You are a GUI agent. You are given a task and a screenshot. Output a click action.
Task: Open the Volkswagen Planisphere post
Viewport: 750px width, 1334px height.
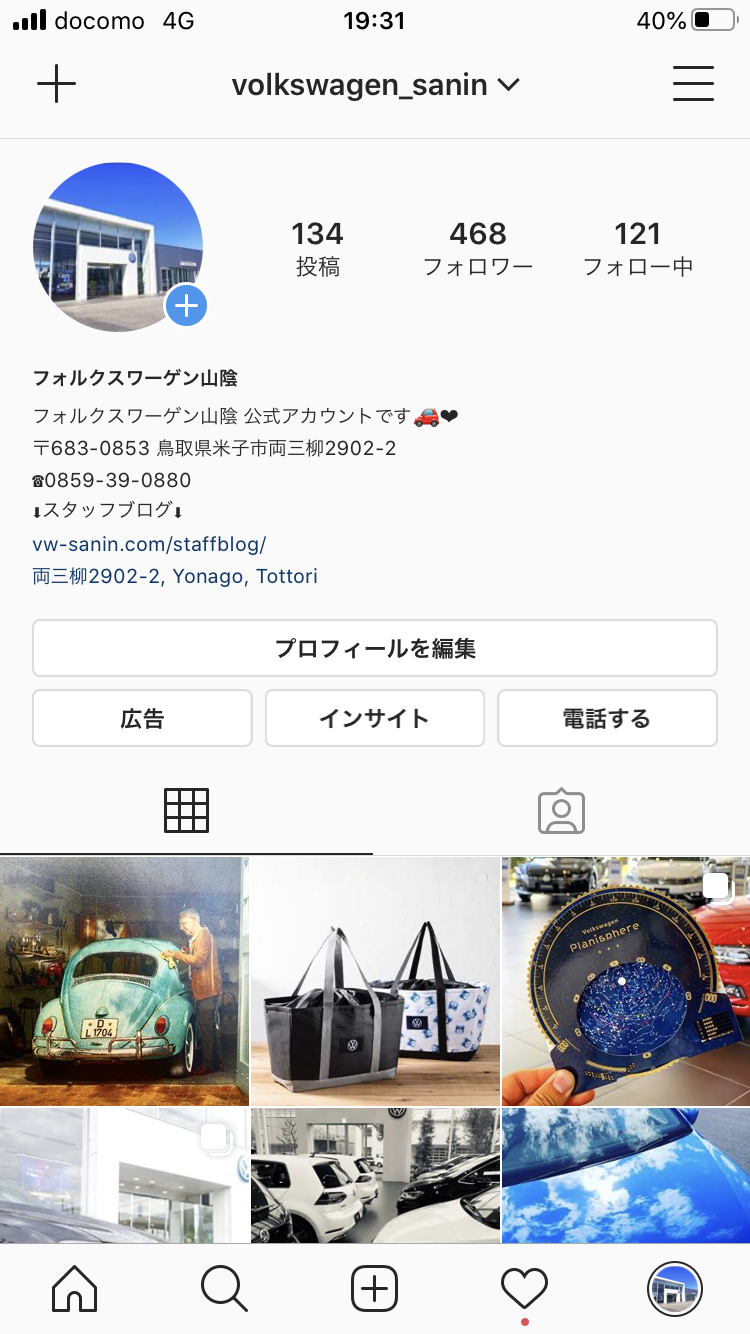tap(626, 980)
